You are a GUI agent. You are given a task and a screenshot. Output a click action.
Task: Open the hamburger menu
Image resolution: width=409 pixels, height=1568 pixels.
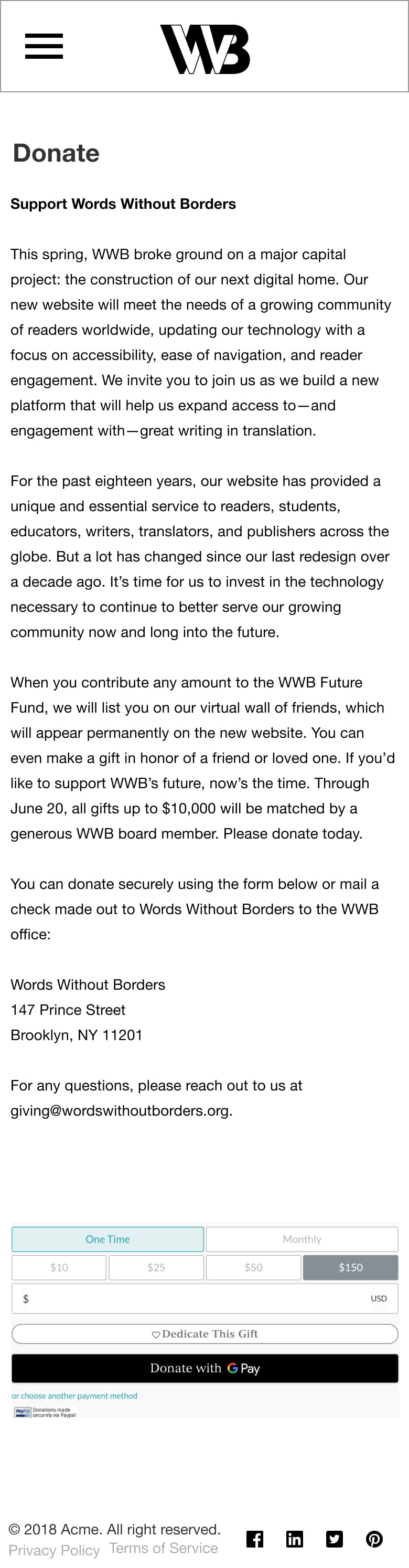coord(44,46)
